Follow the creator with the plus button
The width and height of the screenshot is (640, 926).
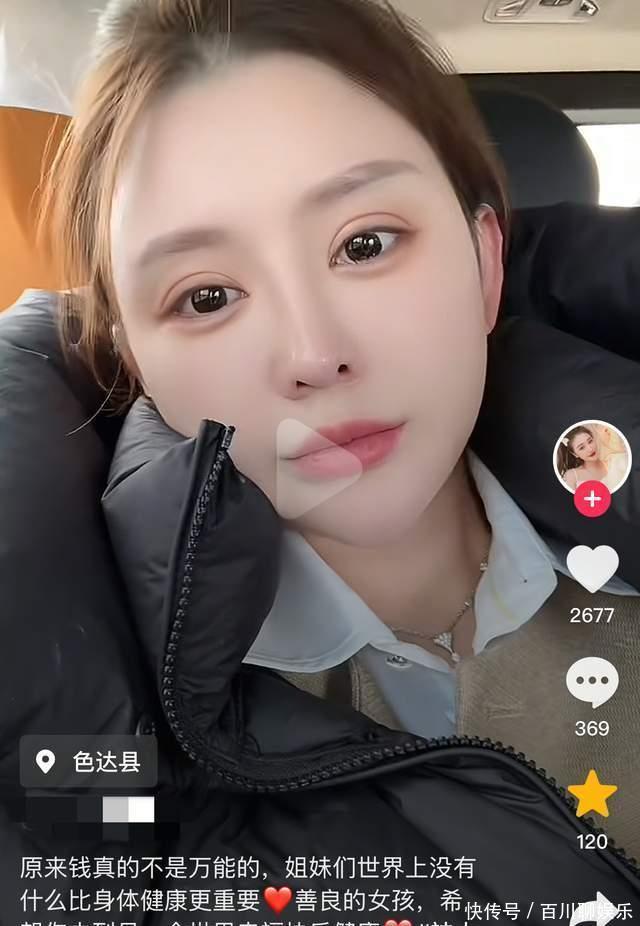(x=592, y=498)
